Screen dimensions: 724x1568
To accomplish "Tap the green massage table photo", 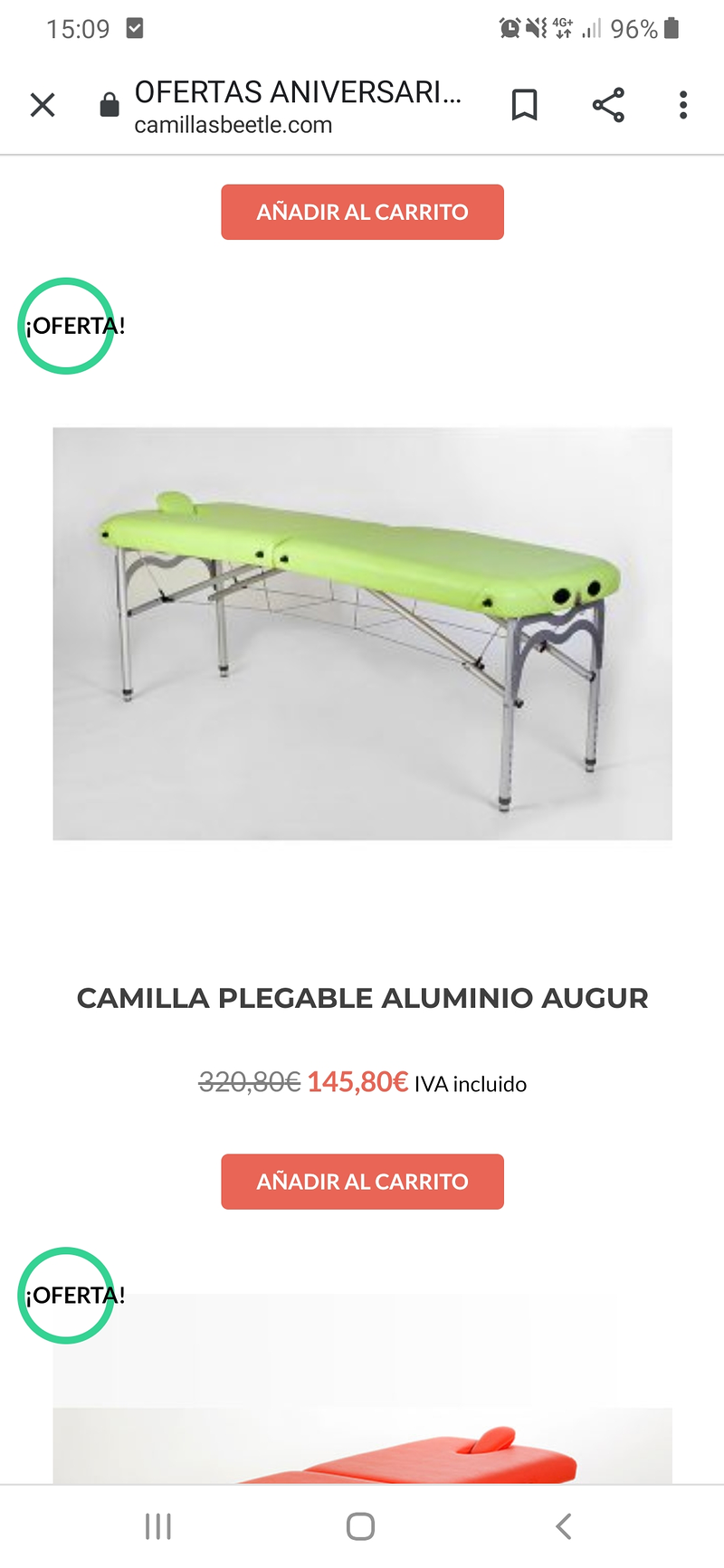I will (362, 632).
